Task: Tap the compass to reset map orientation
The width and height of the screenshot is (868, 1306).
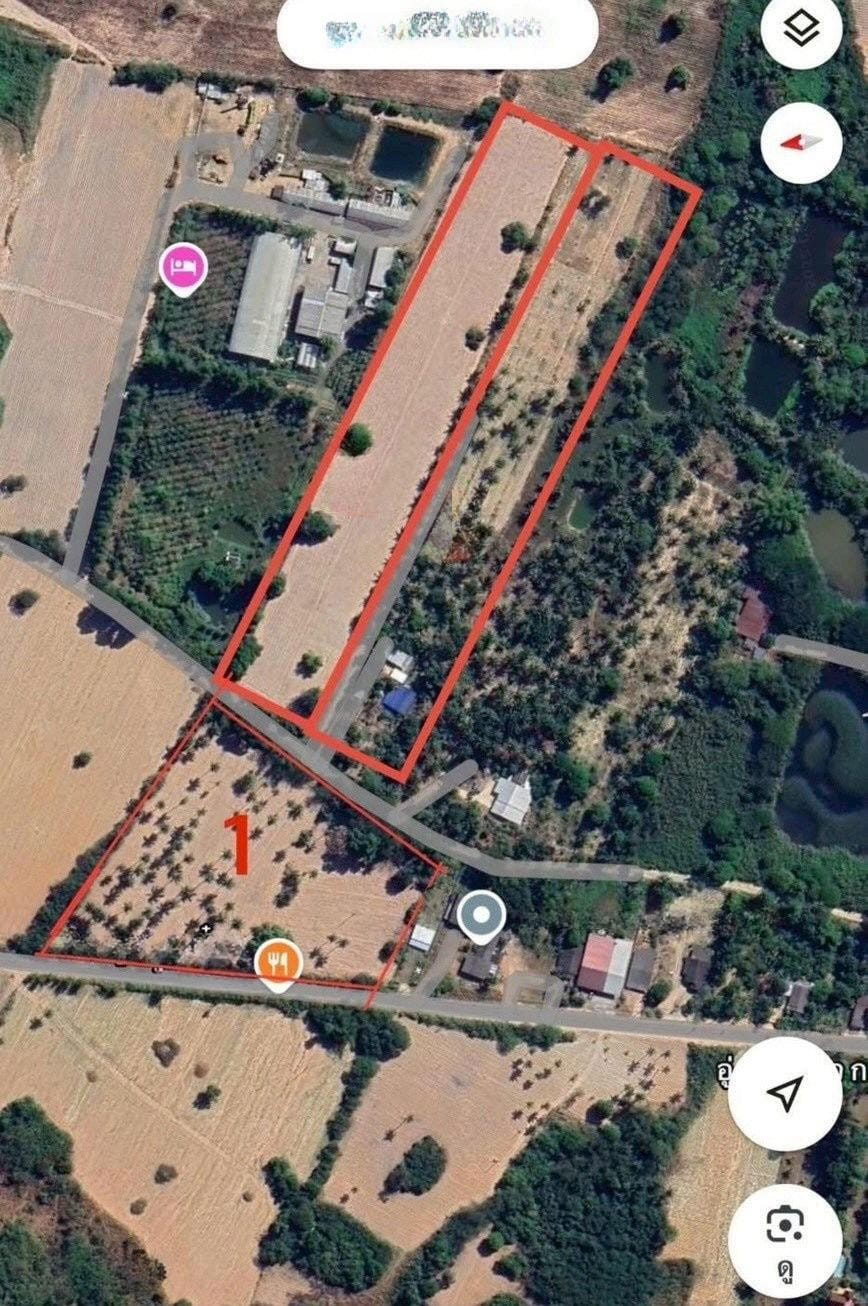Action: tap(801, 142)
